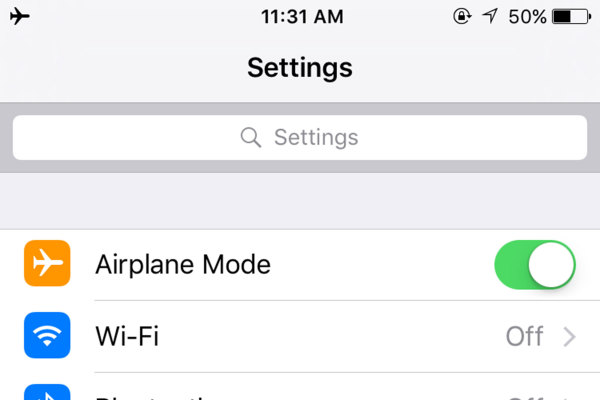Open Wi-Fi settings
Viewport: 600px width, 400px height.
(300, 336)
